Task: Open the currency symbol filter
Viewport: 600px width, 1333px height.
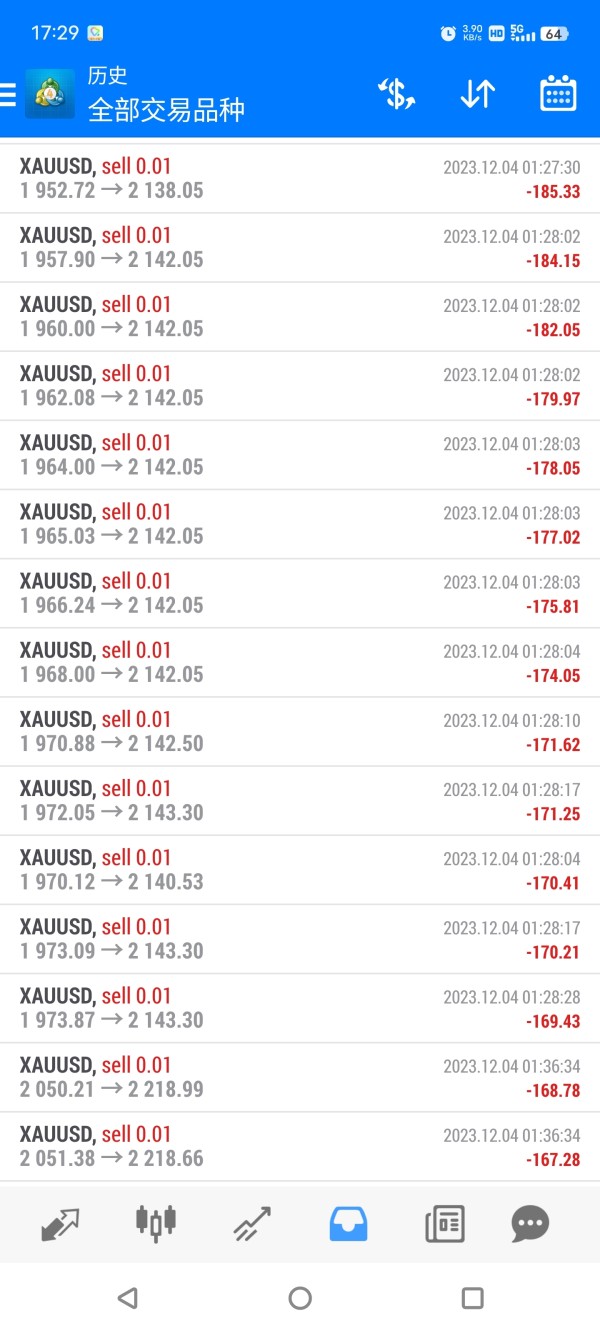Action: (396, 94)
